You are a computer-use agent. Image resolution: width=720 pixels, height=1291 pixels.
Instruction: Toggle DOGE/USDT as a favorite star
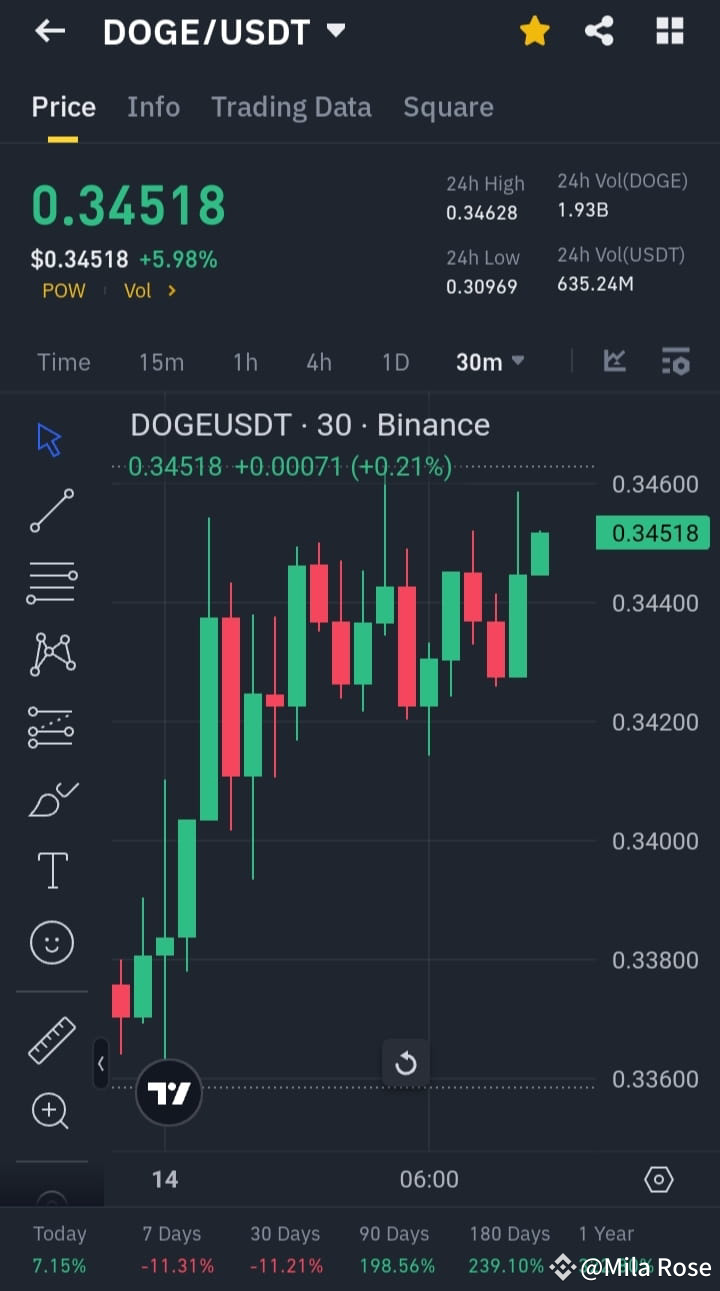point(535,31)
